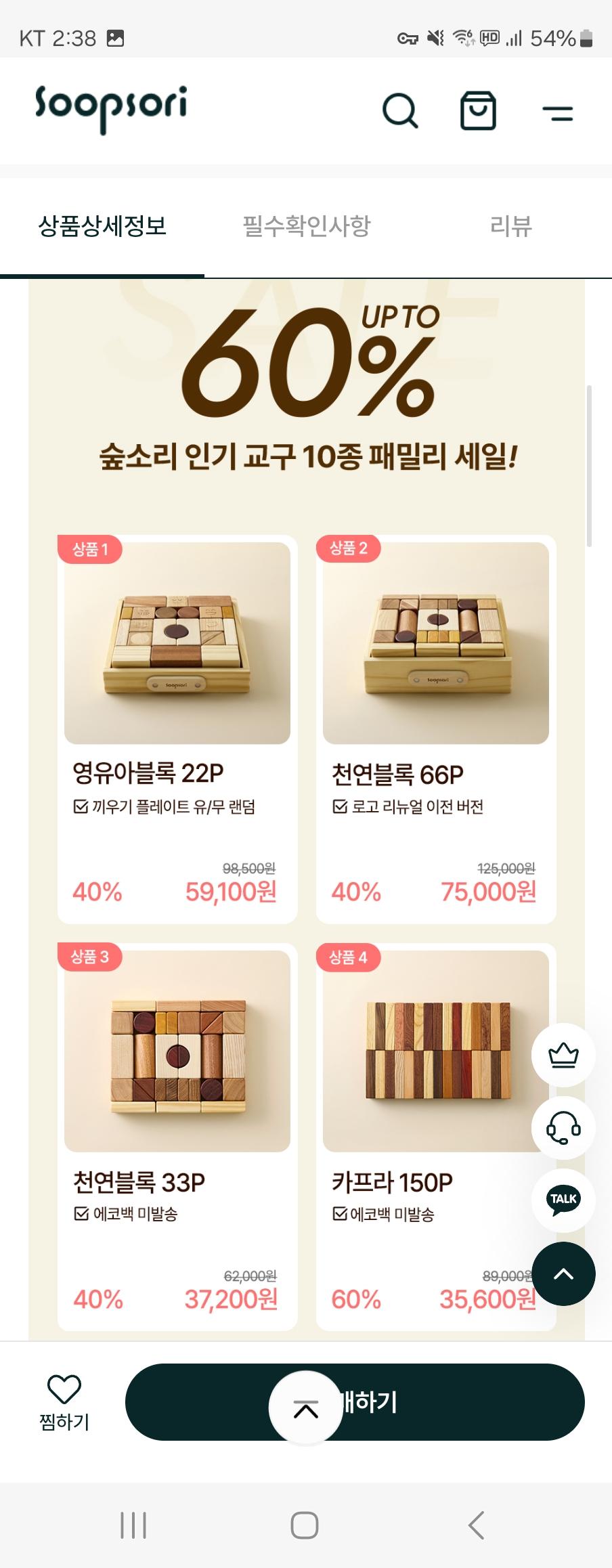
Task: Open the hamburger menu icon
Action: [x=558, y=112]
